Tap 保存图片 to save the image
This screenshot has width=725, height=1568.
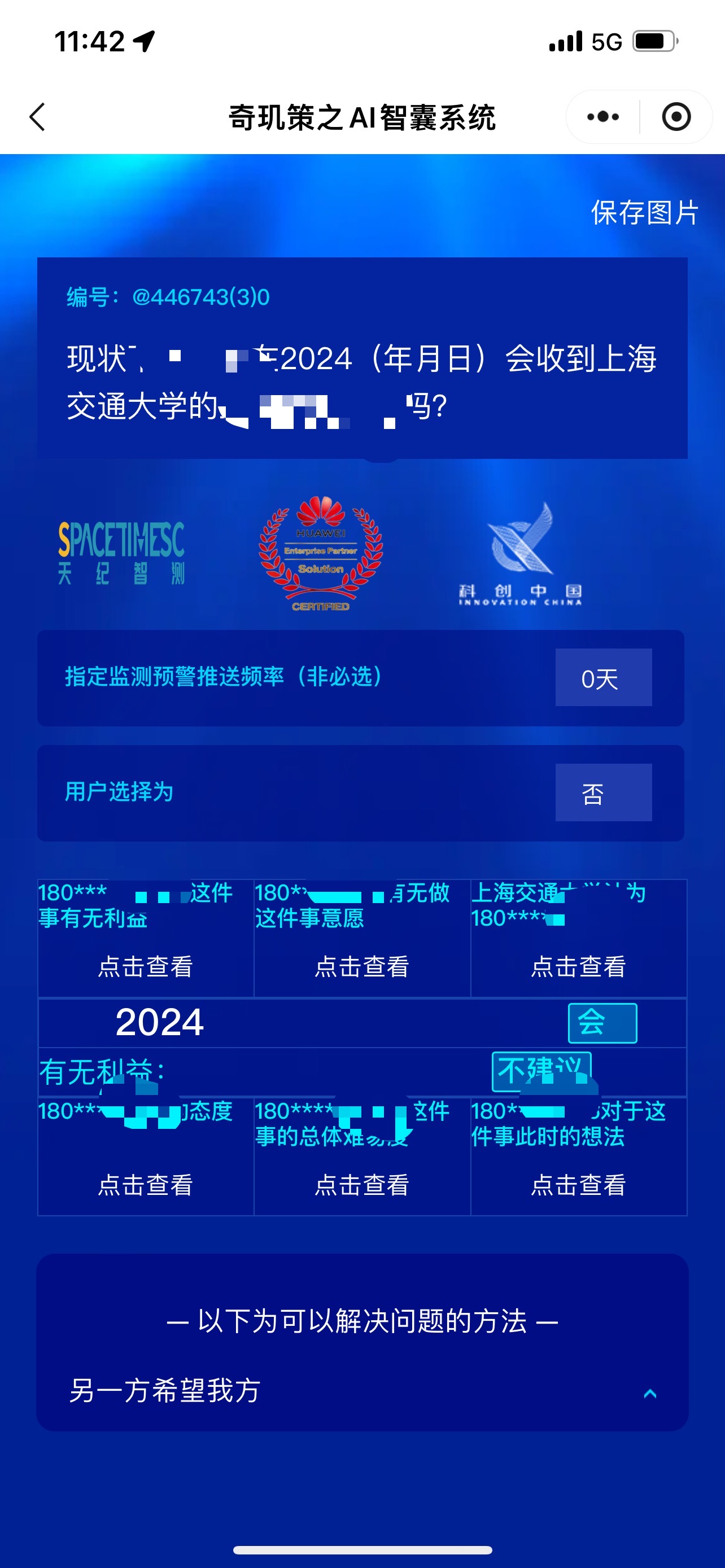point(645,213)
